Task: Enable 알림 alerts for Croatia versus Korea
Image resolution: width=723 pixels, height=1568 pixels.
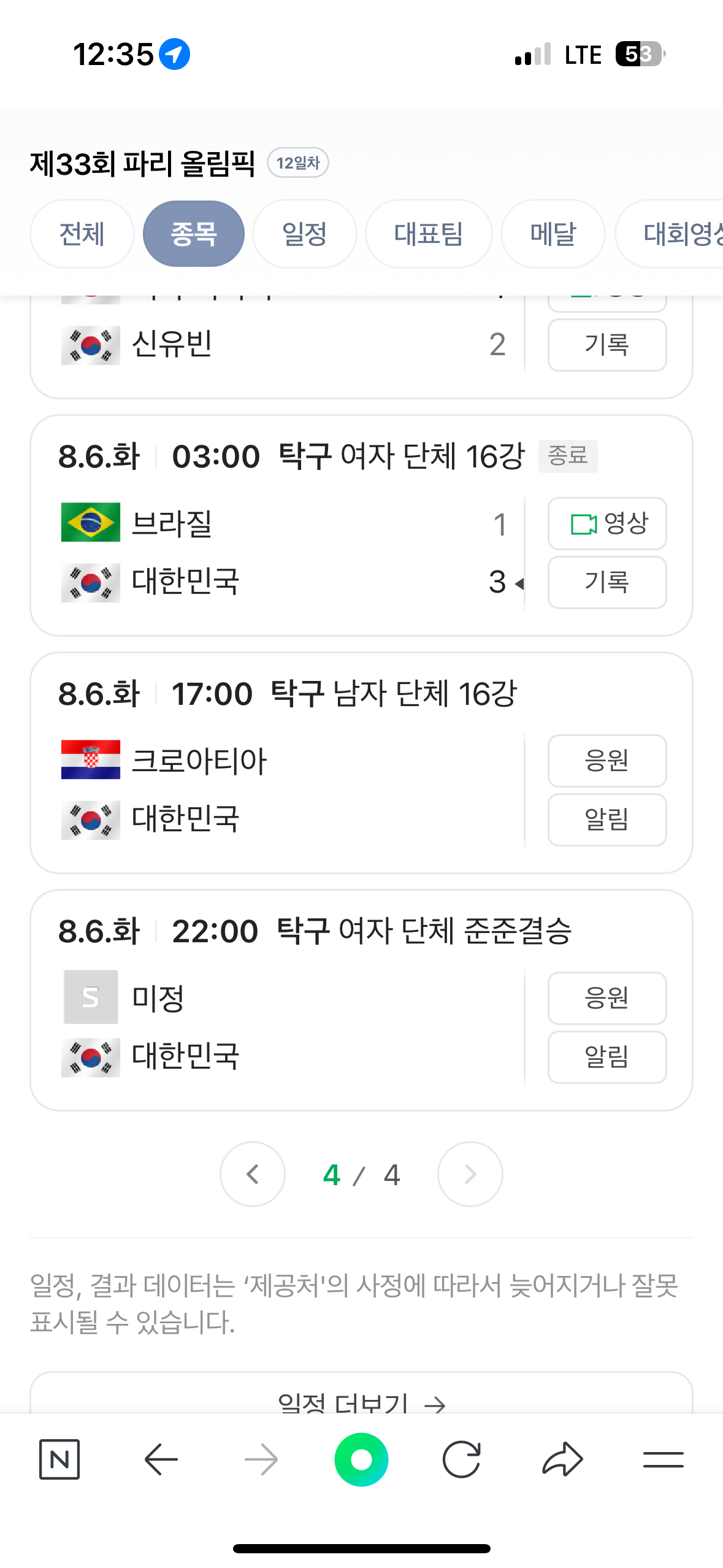Action: [606, 820]
